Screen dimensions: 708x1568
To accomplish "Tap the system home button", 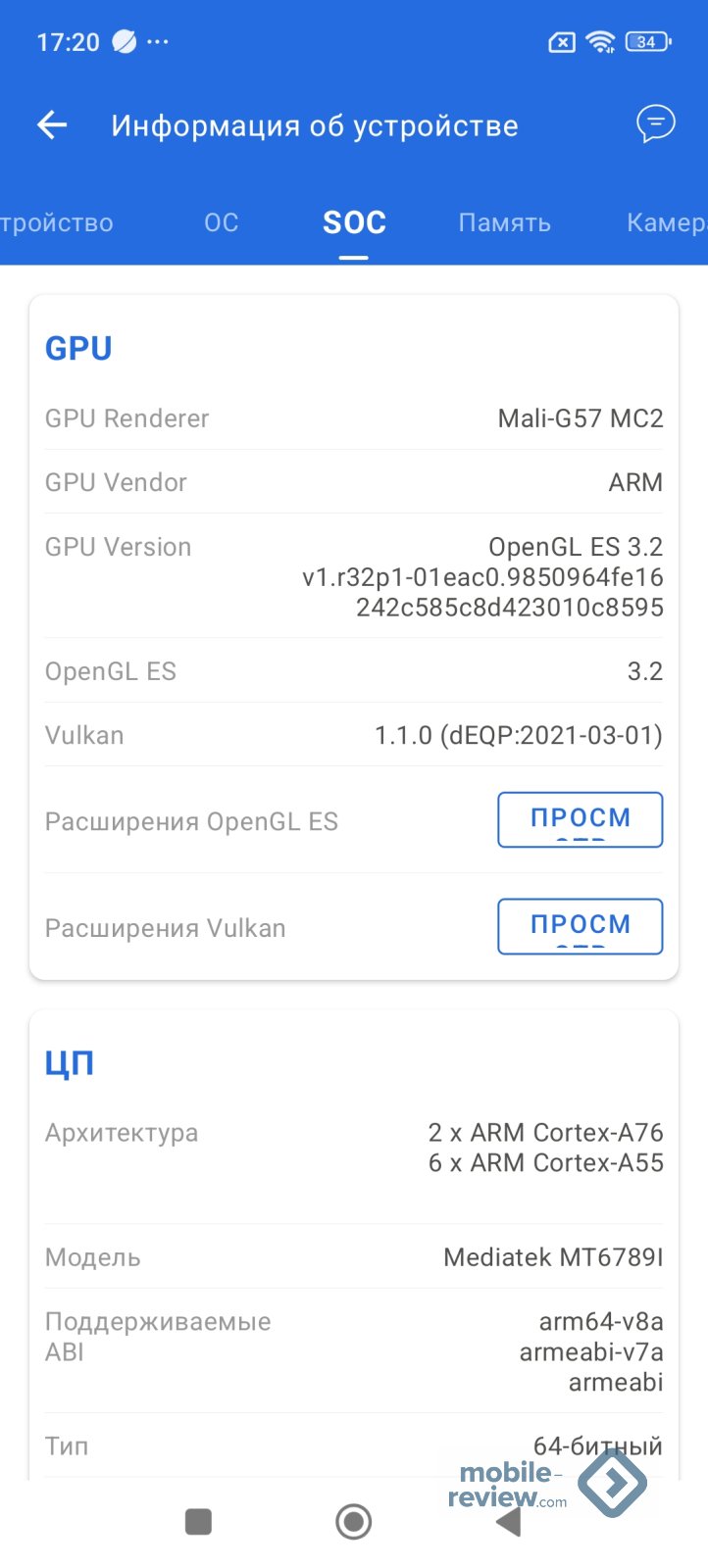I will point(354,1522).
